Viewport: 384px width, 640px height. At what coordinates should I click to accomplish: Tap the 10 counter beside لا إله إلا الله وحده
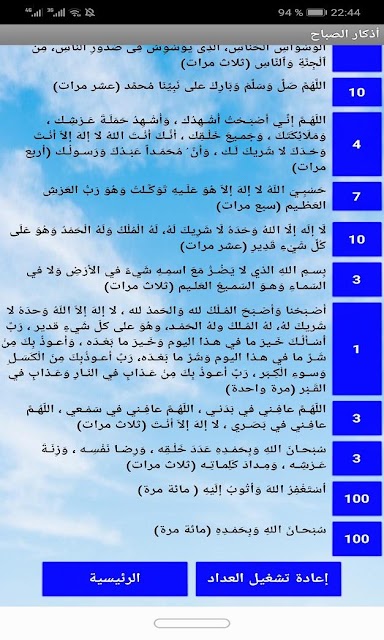tap(357, 239)
